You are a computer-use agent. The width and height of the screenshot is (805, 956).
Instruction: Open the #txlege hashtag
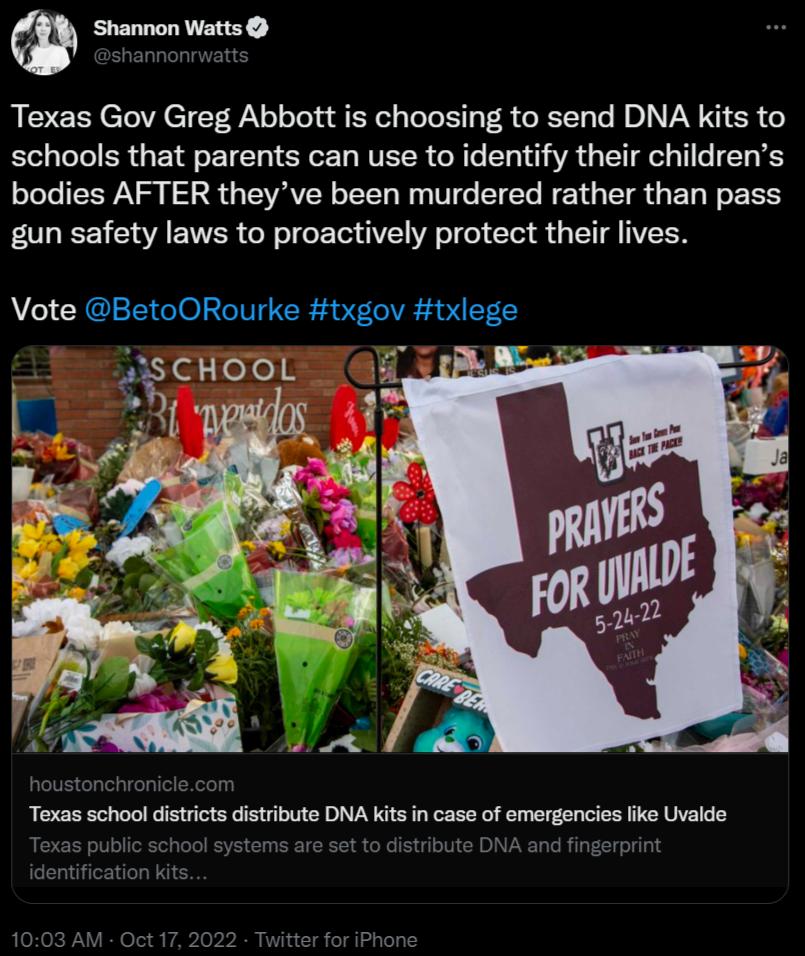coord(465,310)
